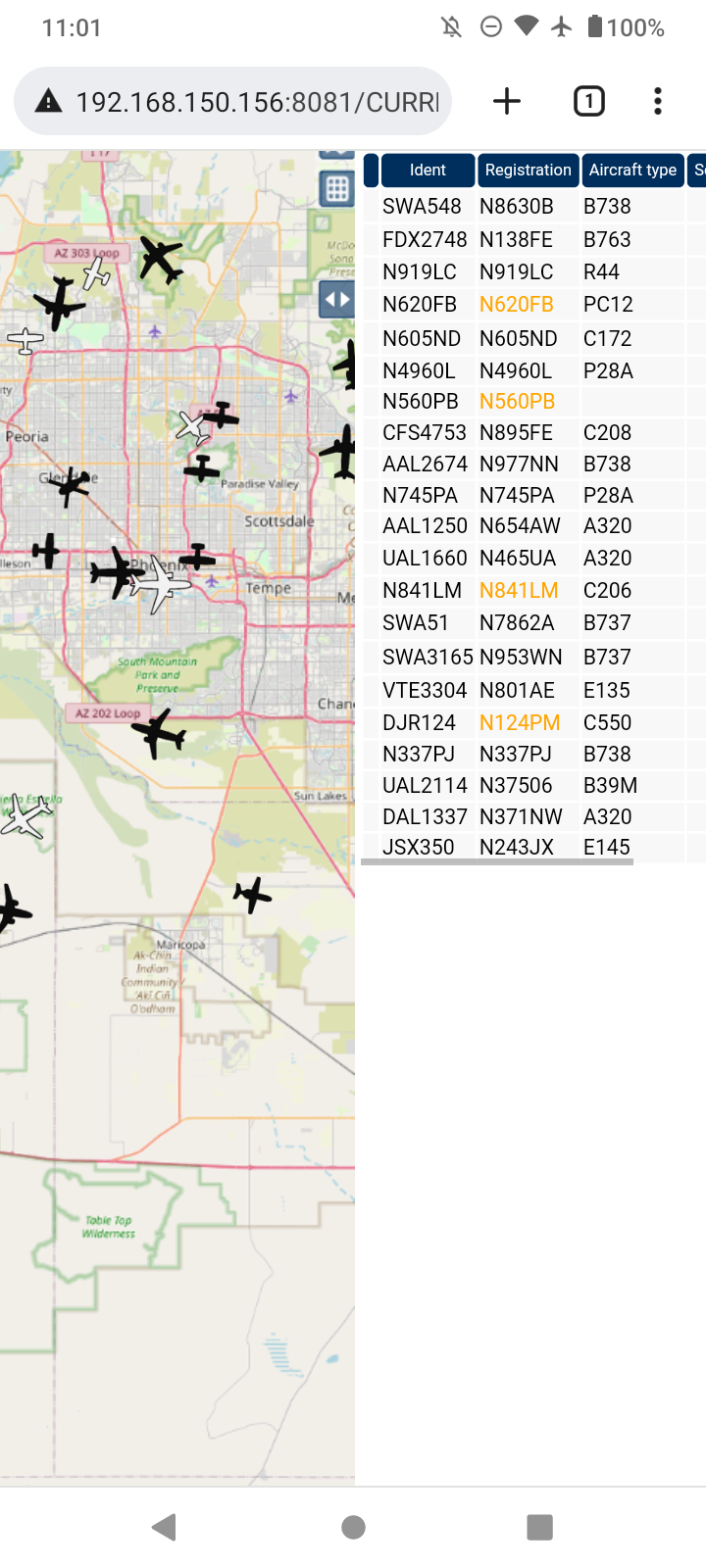
Task: Open the tab switcher
Action: [x=588, y=101]
